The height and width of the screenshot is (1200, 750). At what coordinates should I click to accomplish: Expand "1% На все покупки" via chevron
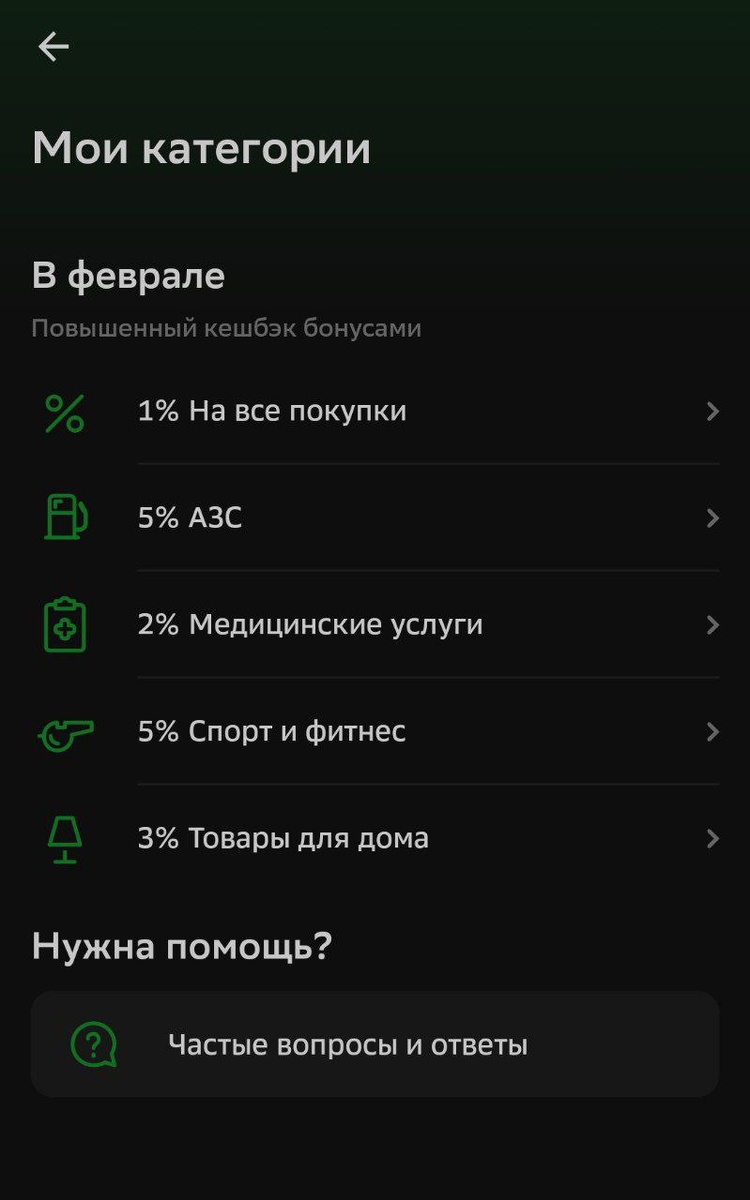(711, 411)
